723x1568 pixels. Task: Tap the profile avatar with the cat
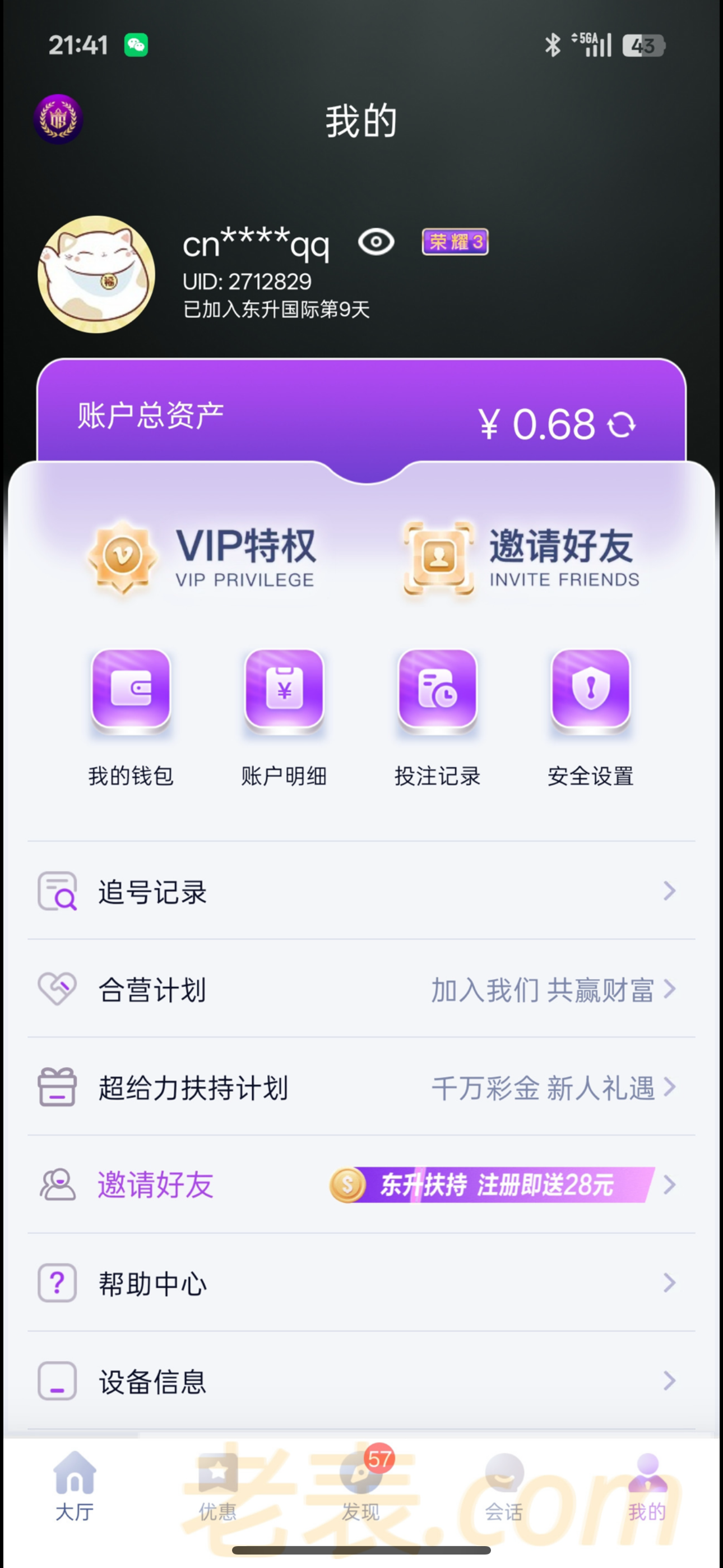pyautogui.click(x=97, y=275)
